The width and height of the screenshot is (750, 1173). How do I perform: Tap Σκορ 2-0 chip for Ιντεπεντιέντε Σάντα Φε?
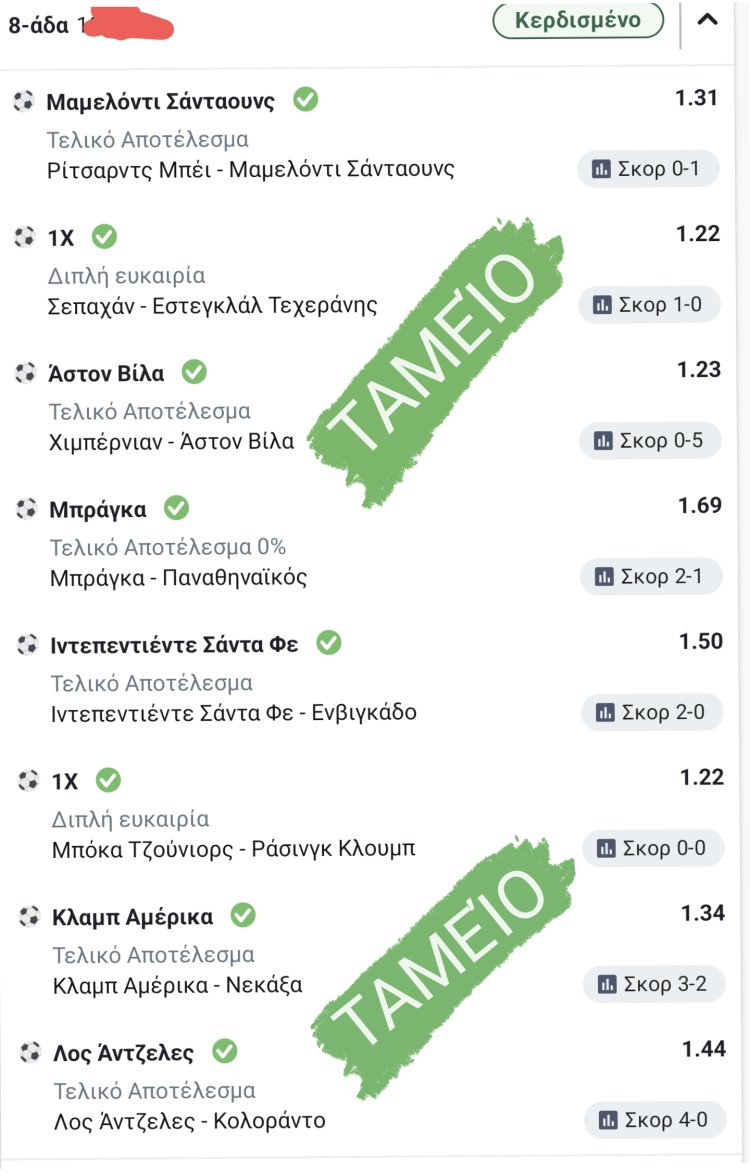(x=651, y=713)
